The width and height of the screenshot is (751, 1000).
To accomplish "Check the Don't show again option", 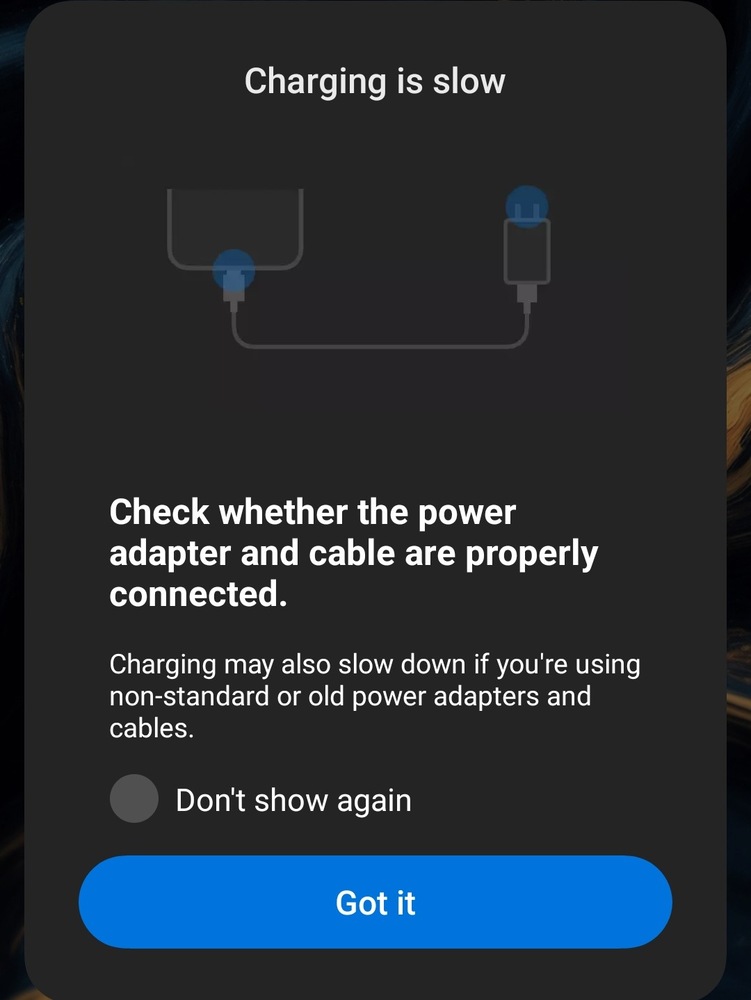I will pos(134,799).
